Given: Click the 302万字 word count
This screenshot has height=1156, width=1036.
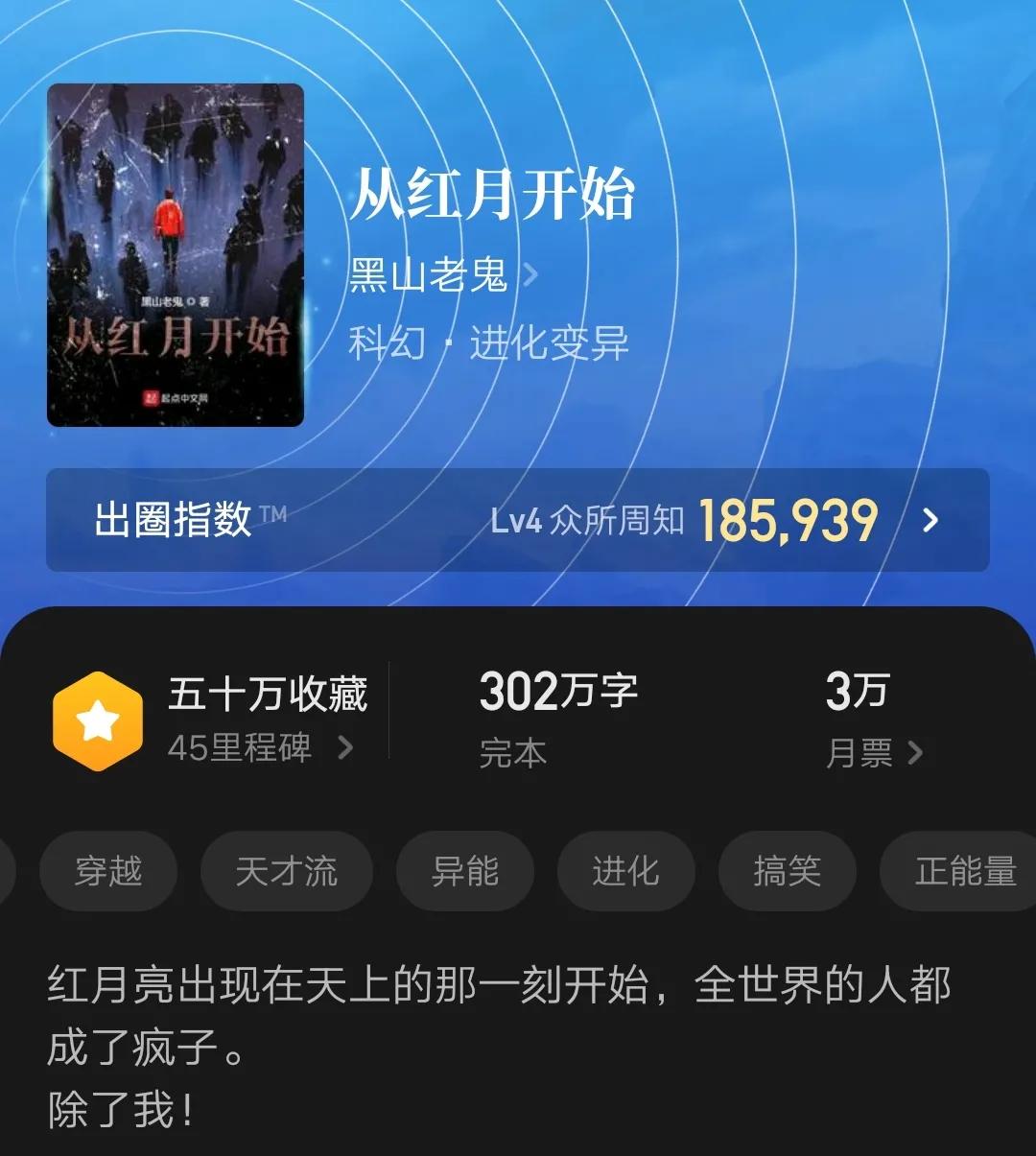Looking at the screenshot, I should click(560, 691).
